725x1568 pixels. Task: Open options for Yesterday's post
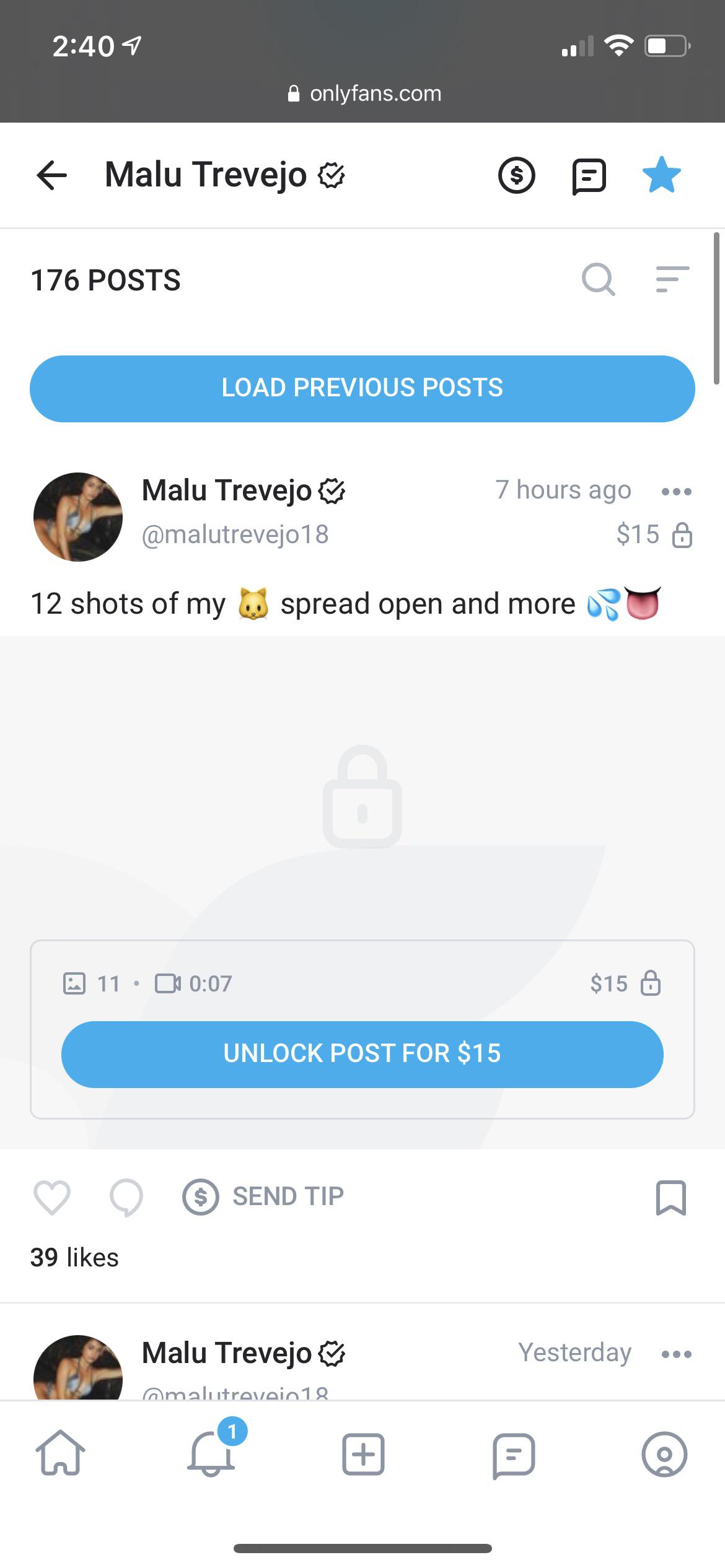point(676,1354)
